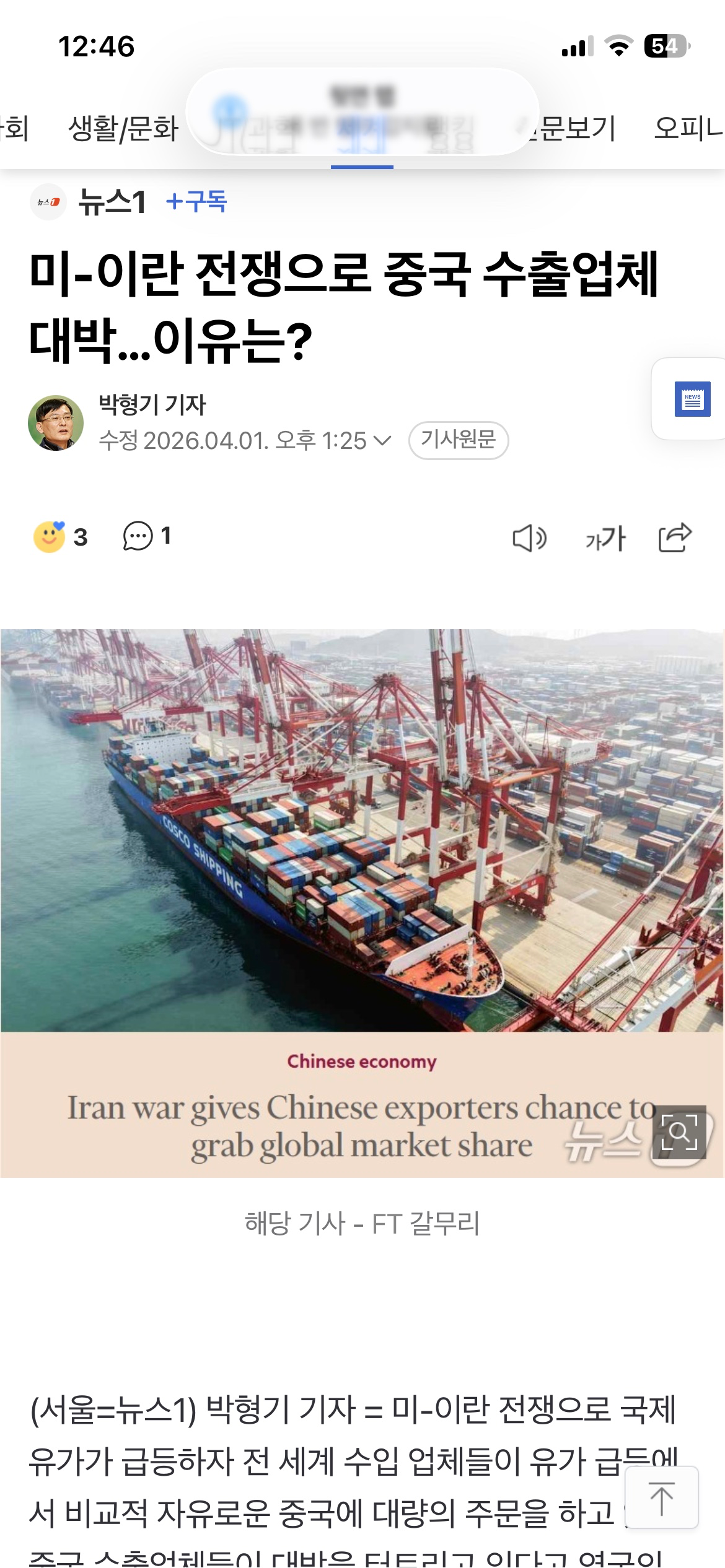Expand the 수정 date dropdown chevron
This screenshot has width=725, height=1568.
coord(384,441)
